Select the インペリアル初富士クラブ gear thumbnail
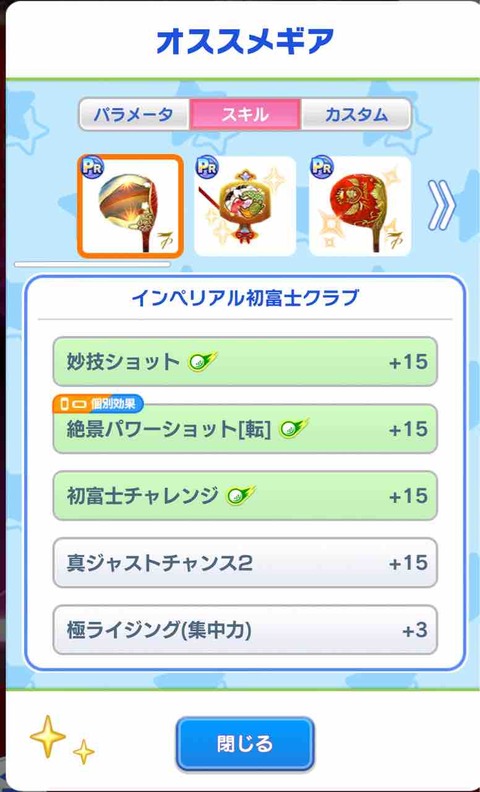Viewport: 480px width, 792px height. (x=130, y=206)
